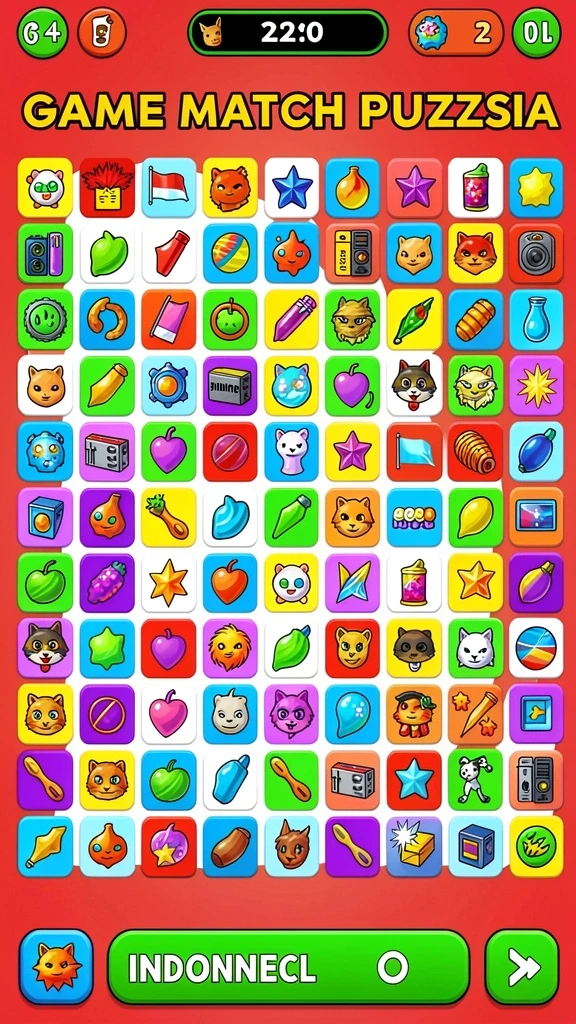Choose the striped ball tile on blue
Viewport: 576px width, 1024px height.
(230, 253)
